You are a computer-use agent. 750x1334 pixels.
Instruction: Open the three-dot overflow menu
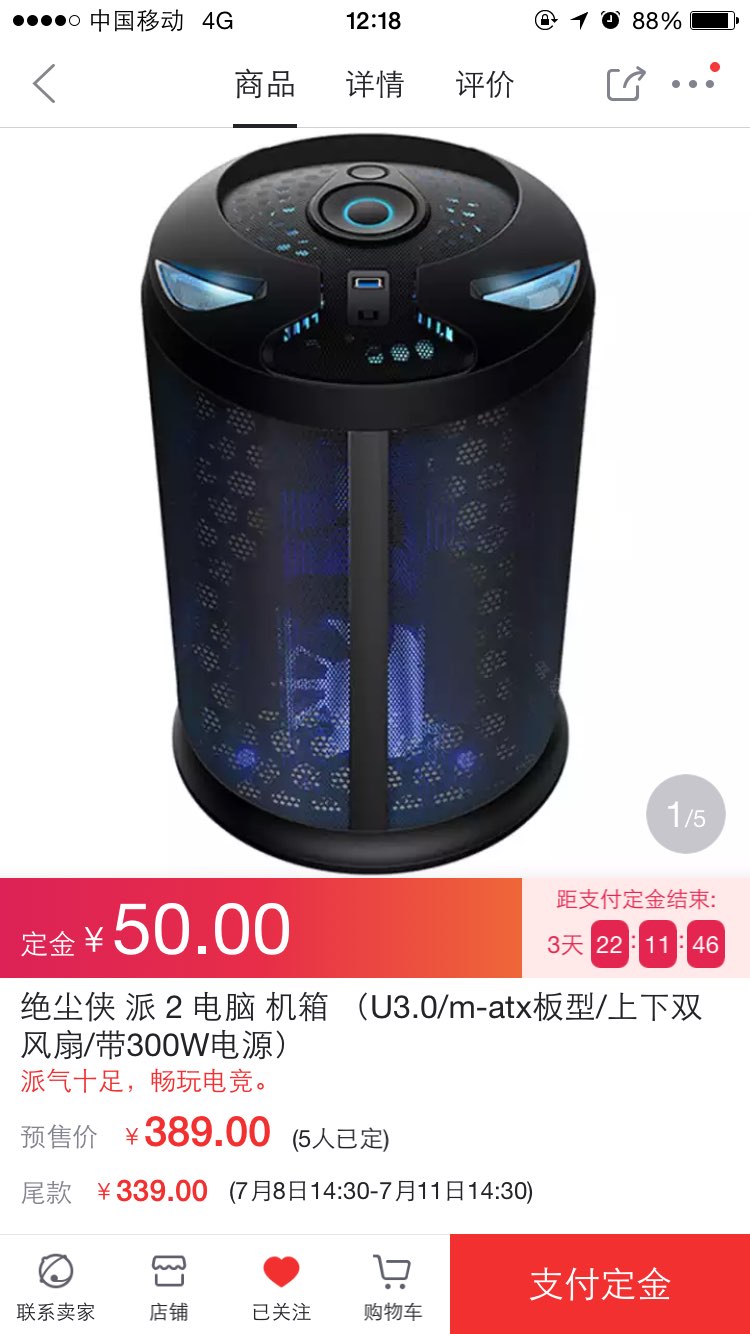(694, 84)
